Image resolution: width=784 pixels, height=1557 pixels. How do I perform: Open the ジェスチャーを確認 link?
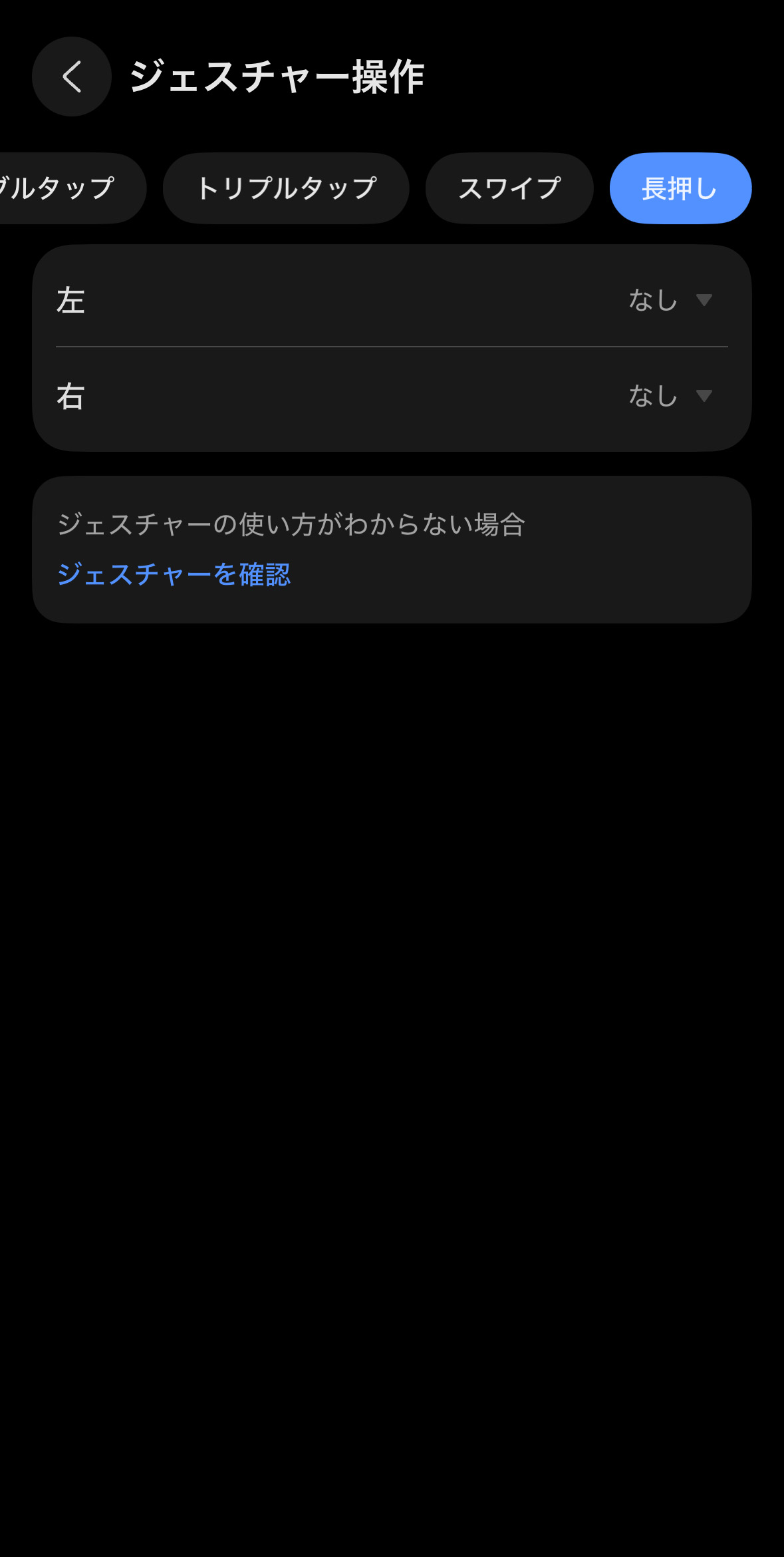(x=174, y=574)
